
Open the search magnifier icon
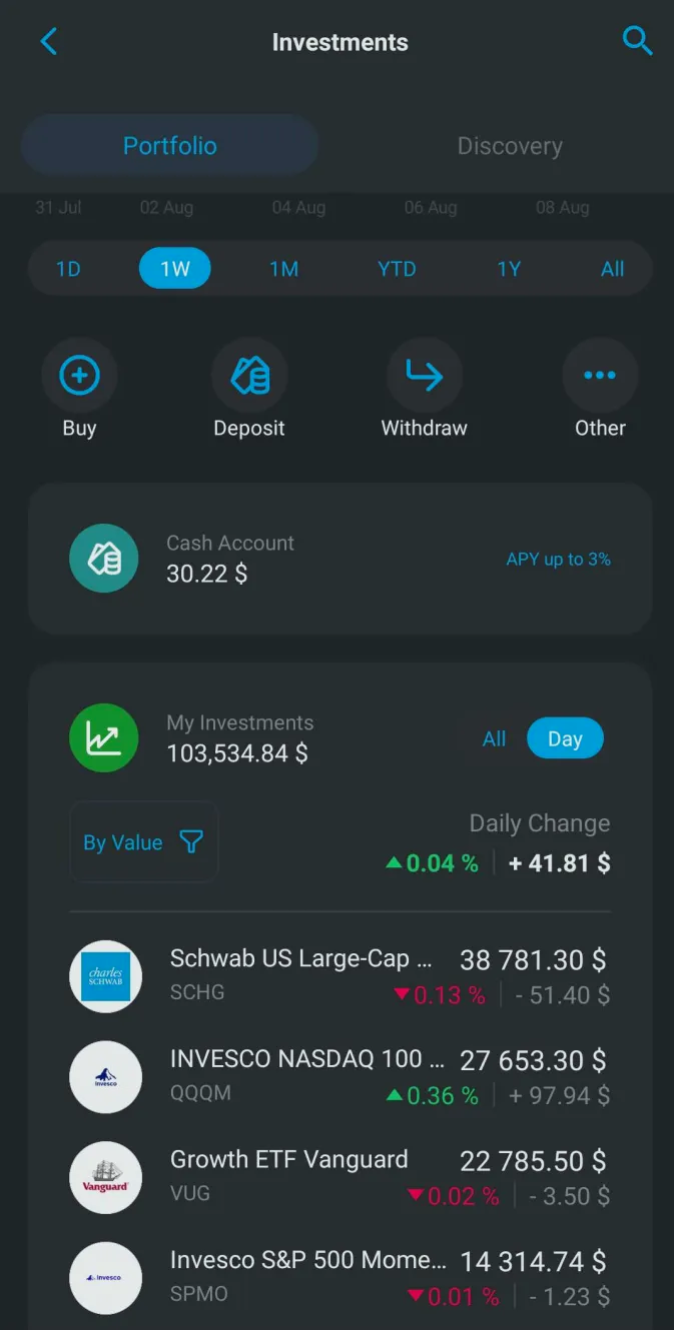coord(637,41)
